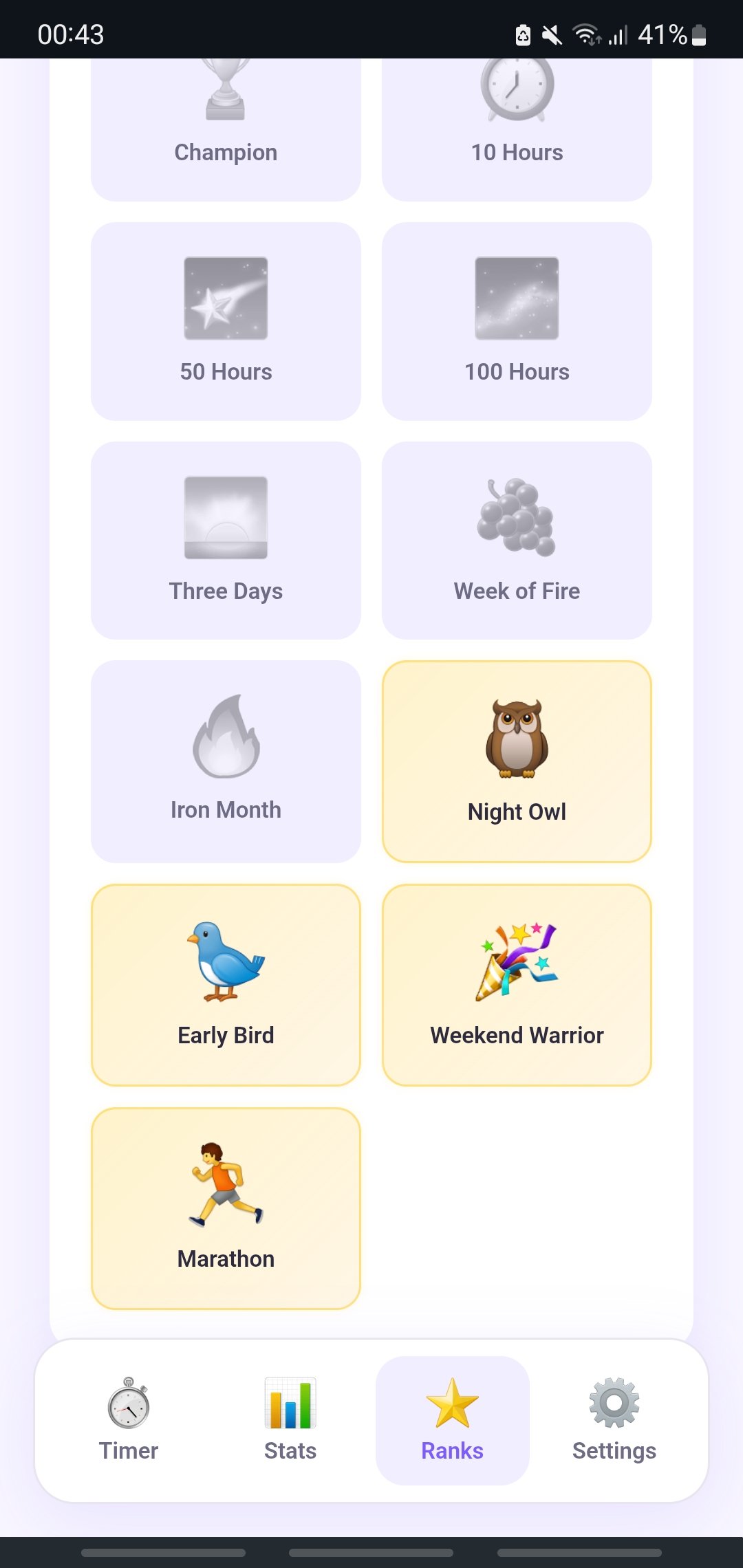Viewport: 743px width, 1568px height.
Task: Select the Ranks tab
Action: click(x=453, y=1420)
